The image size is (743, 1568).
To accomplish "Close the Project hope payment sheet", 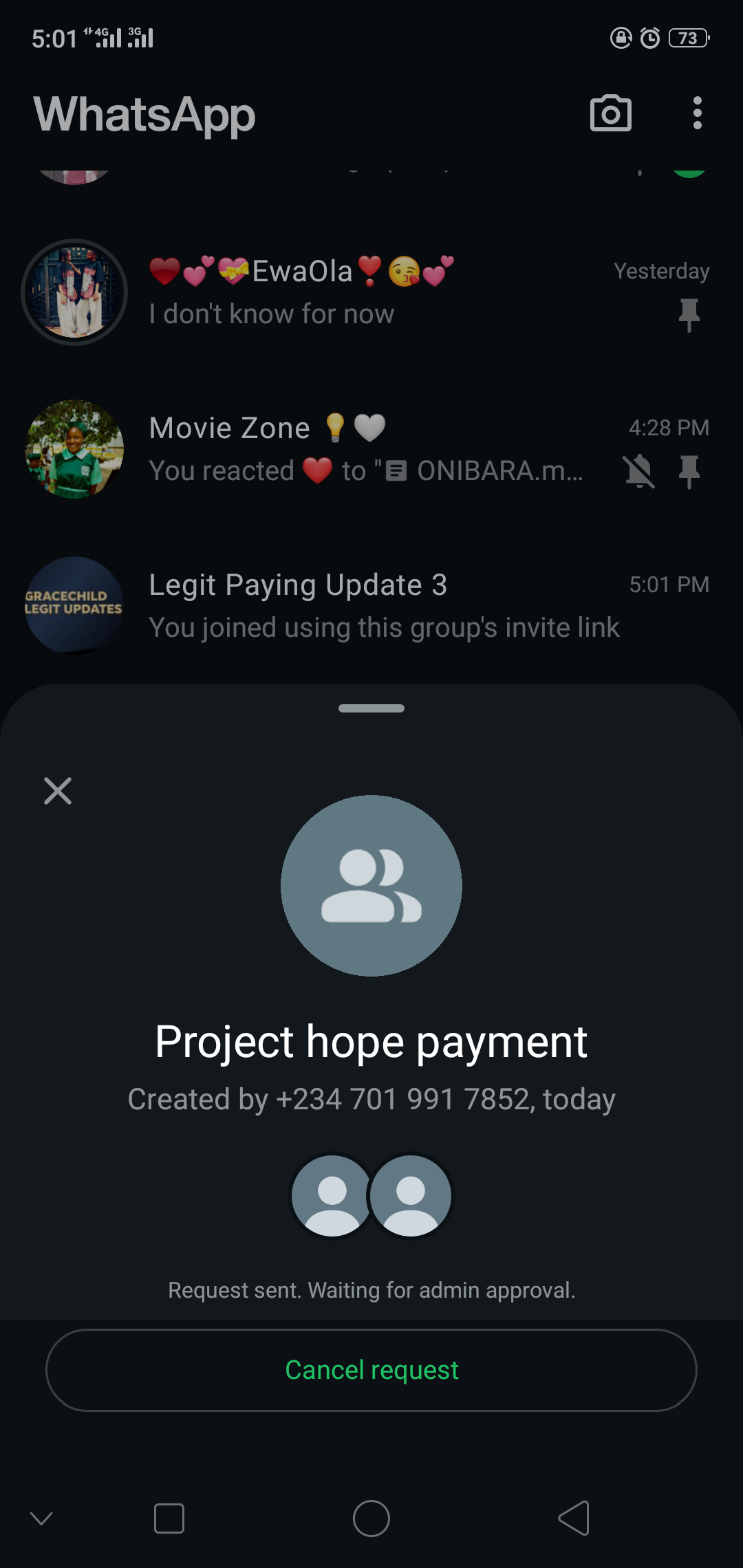I will click(58, 791).
